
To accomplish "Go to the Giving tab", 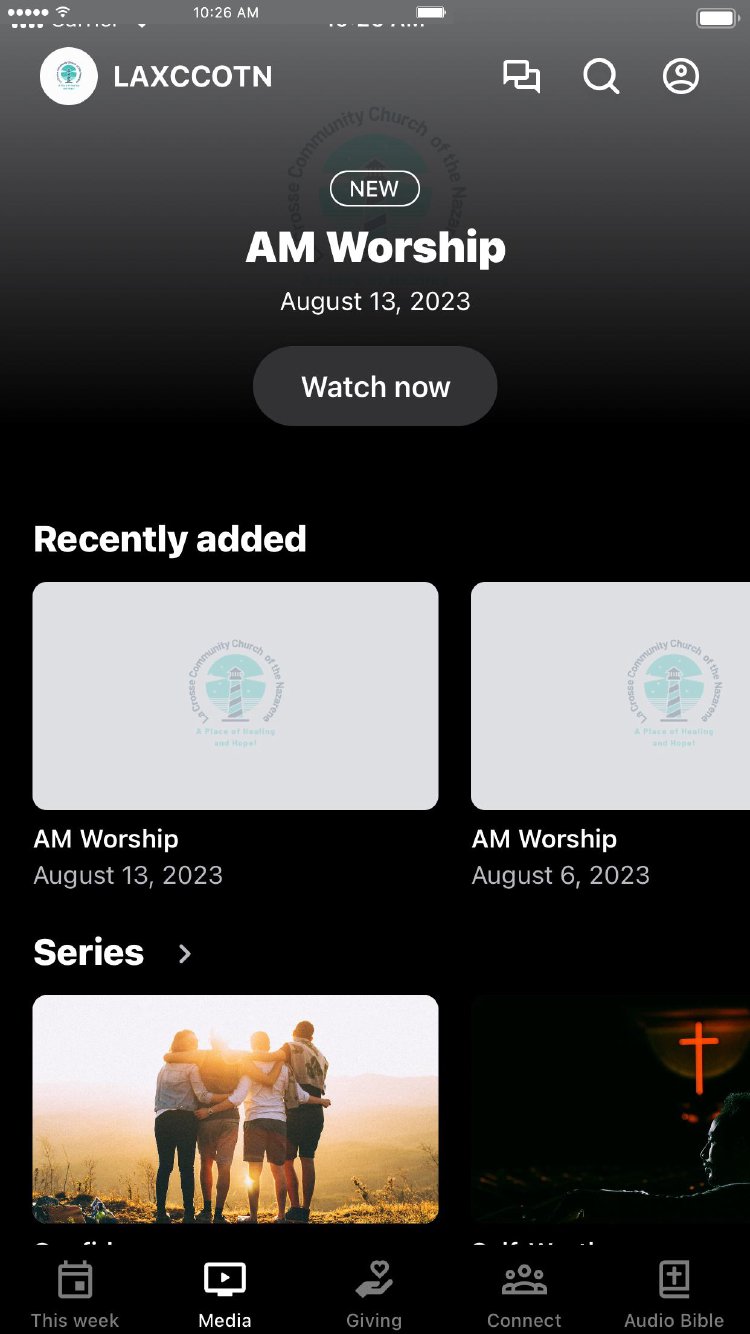I will pyautogui.click(x=374, y=1294).
